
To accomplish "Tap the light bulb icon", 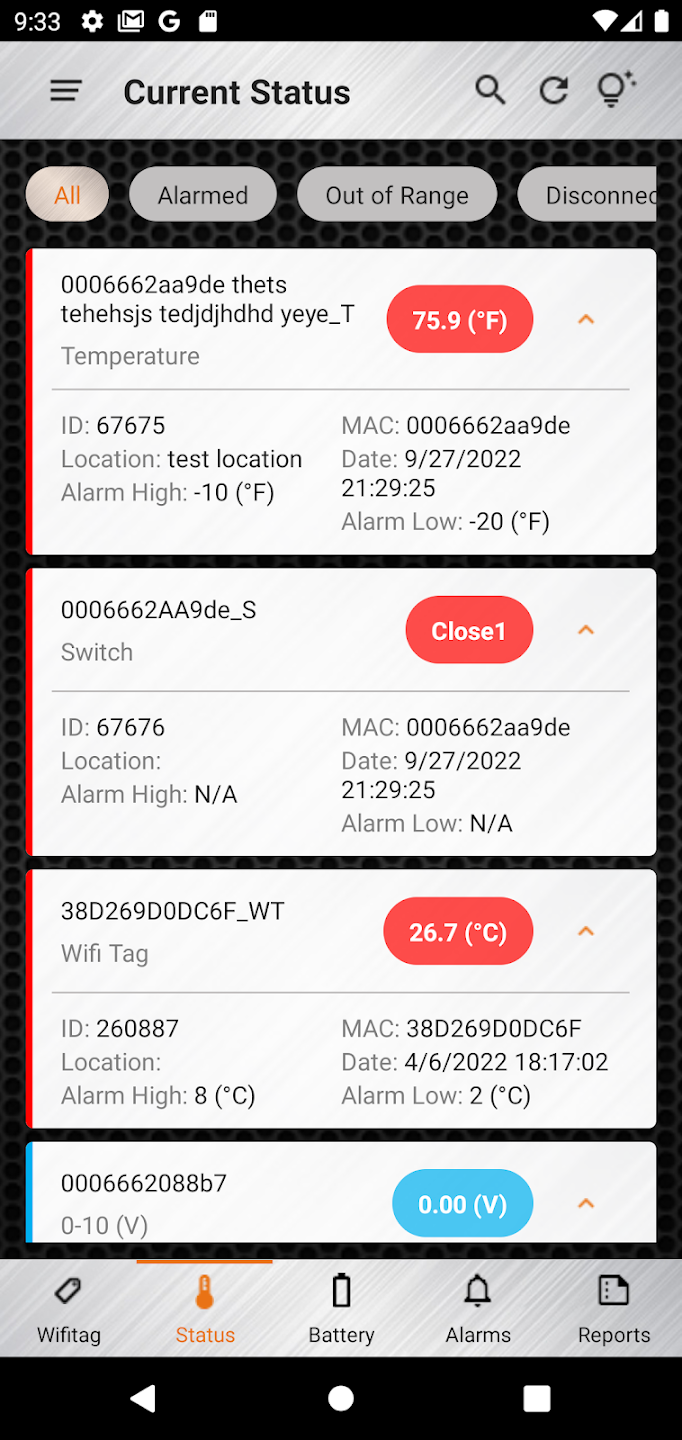I will (614, 89).
